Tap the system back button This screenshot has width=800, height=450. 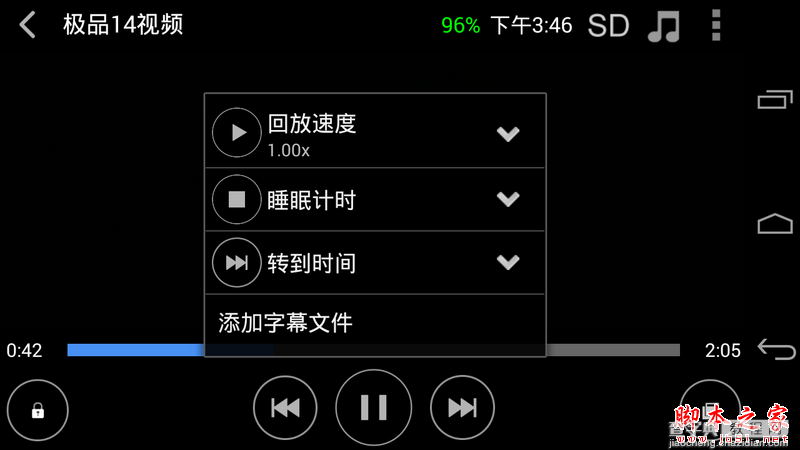[776, 348]
